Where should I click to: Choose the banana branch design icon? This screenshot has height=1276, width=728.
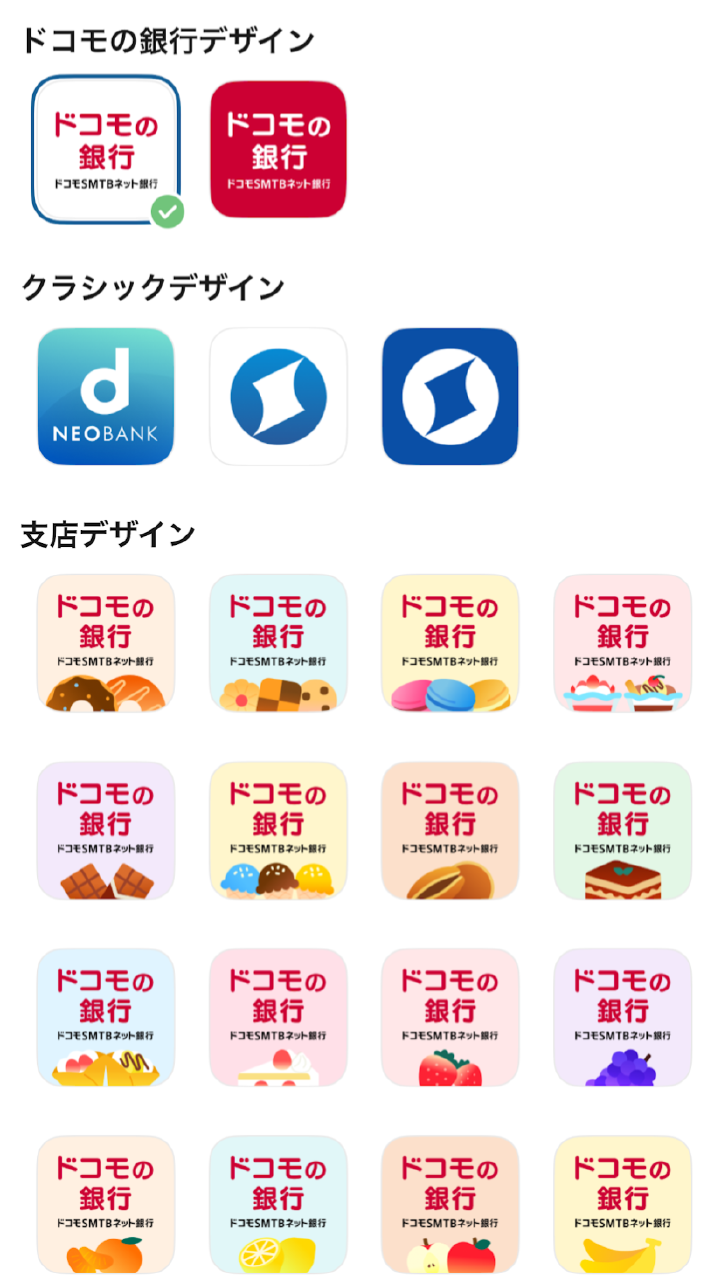pyautogui.click(x=623, y=1204)
